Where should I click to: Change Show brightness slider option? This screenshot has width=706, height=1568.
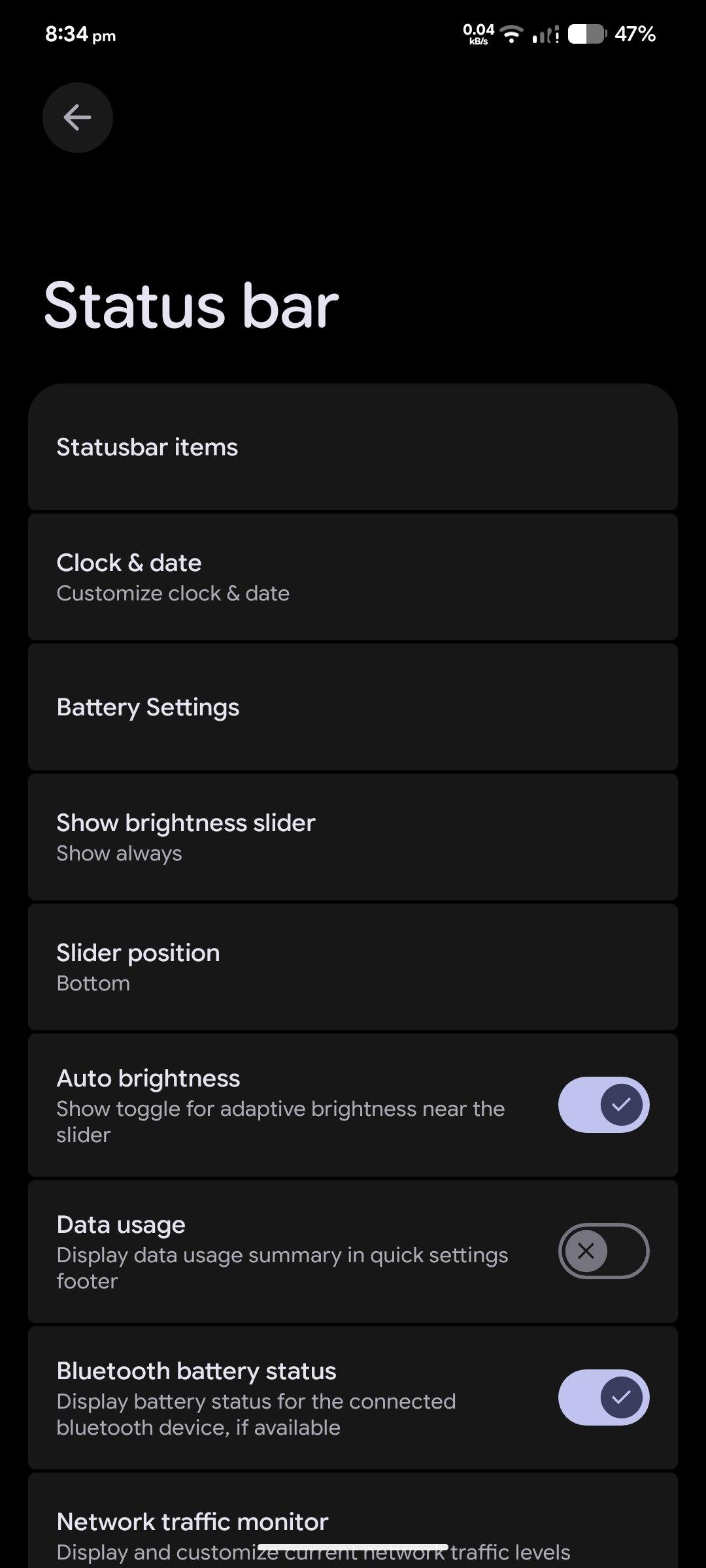(x=353, y=837)
